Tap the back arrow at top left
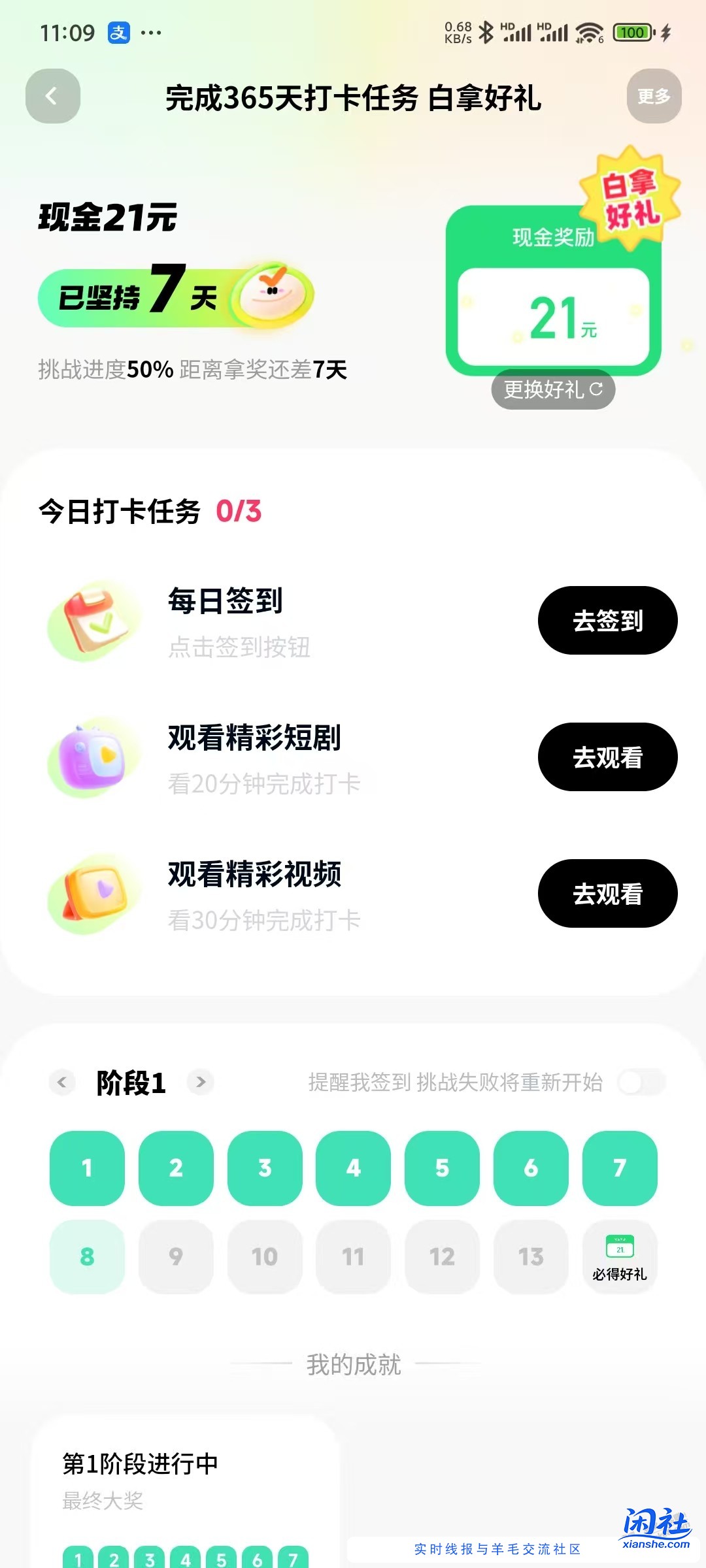The height and width of the screenshot is (1568, 706). 52,96
